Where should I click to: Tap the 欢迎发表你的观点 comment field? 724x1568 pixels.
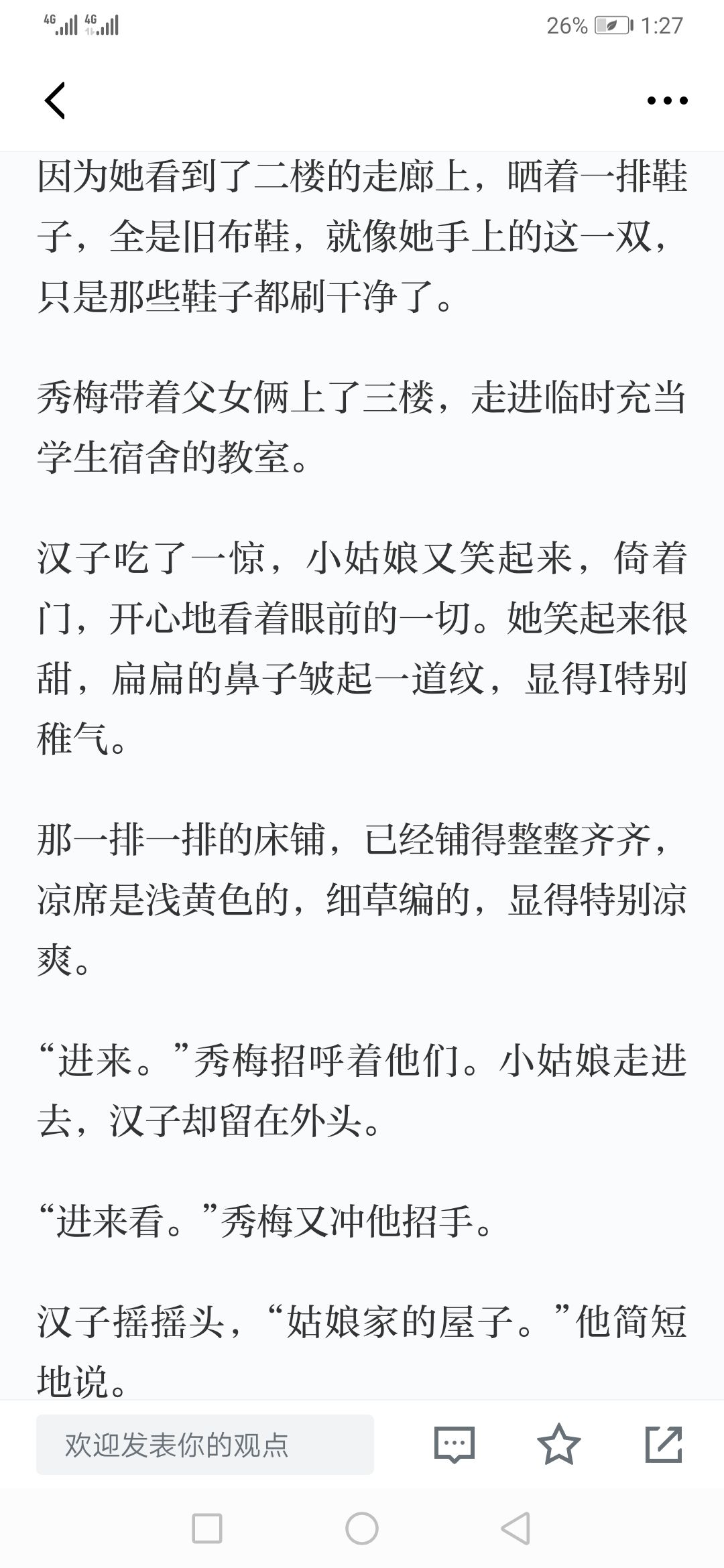coord(205,1445)
